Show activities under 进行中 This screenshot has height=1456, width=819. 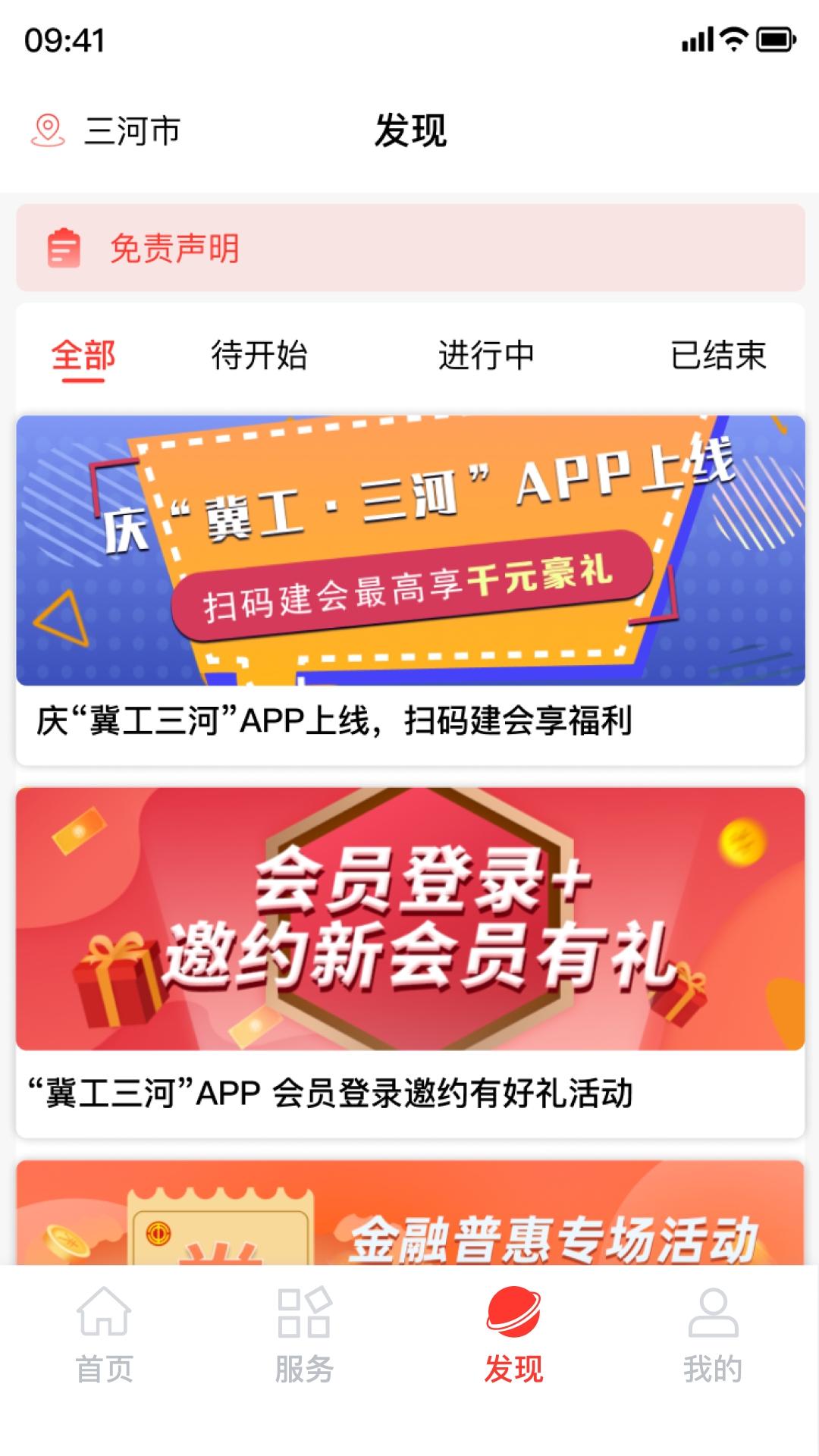[487, 356]
